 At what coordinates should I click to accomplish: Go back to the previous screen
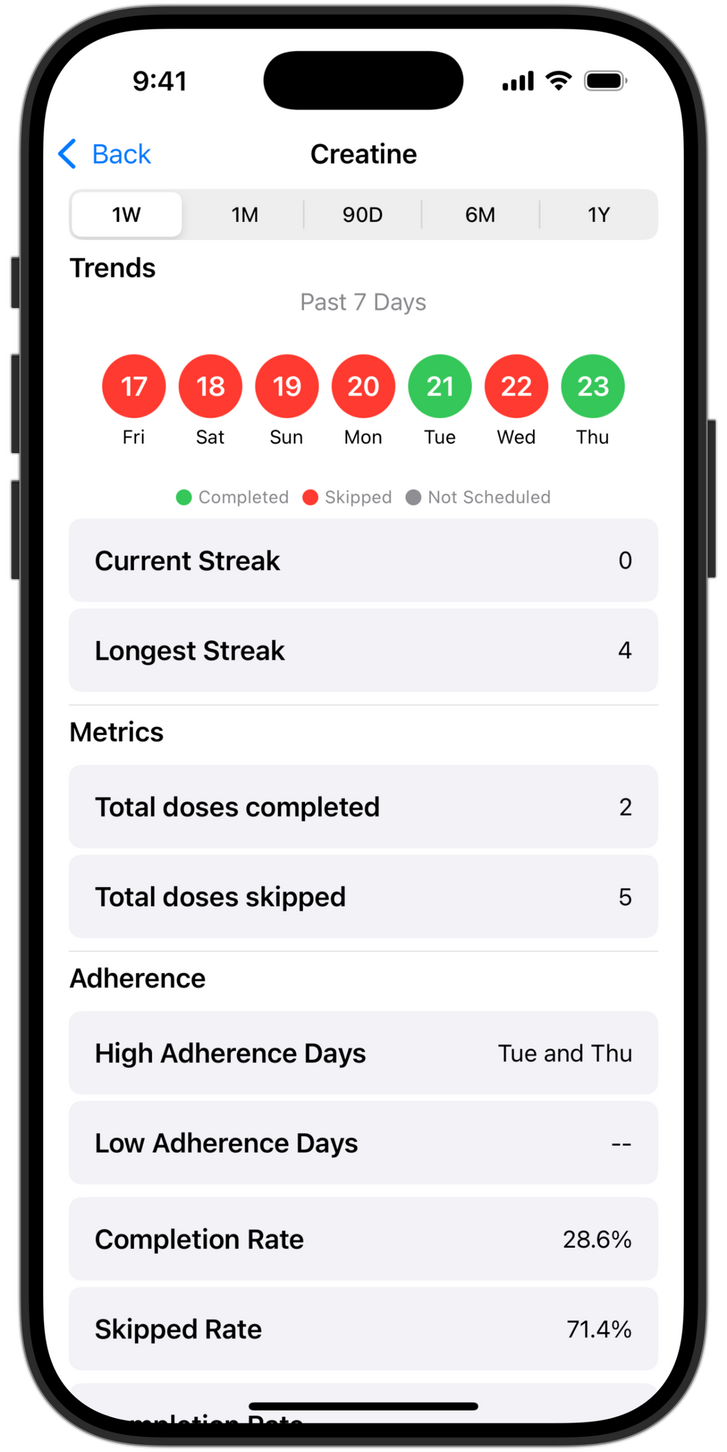(104, 154)
